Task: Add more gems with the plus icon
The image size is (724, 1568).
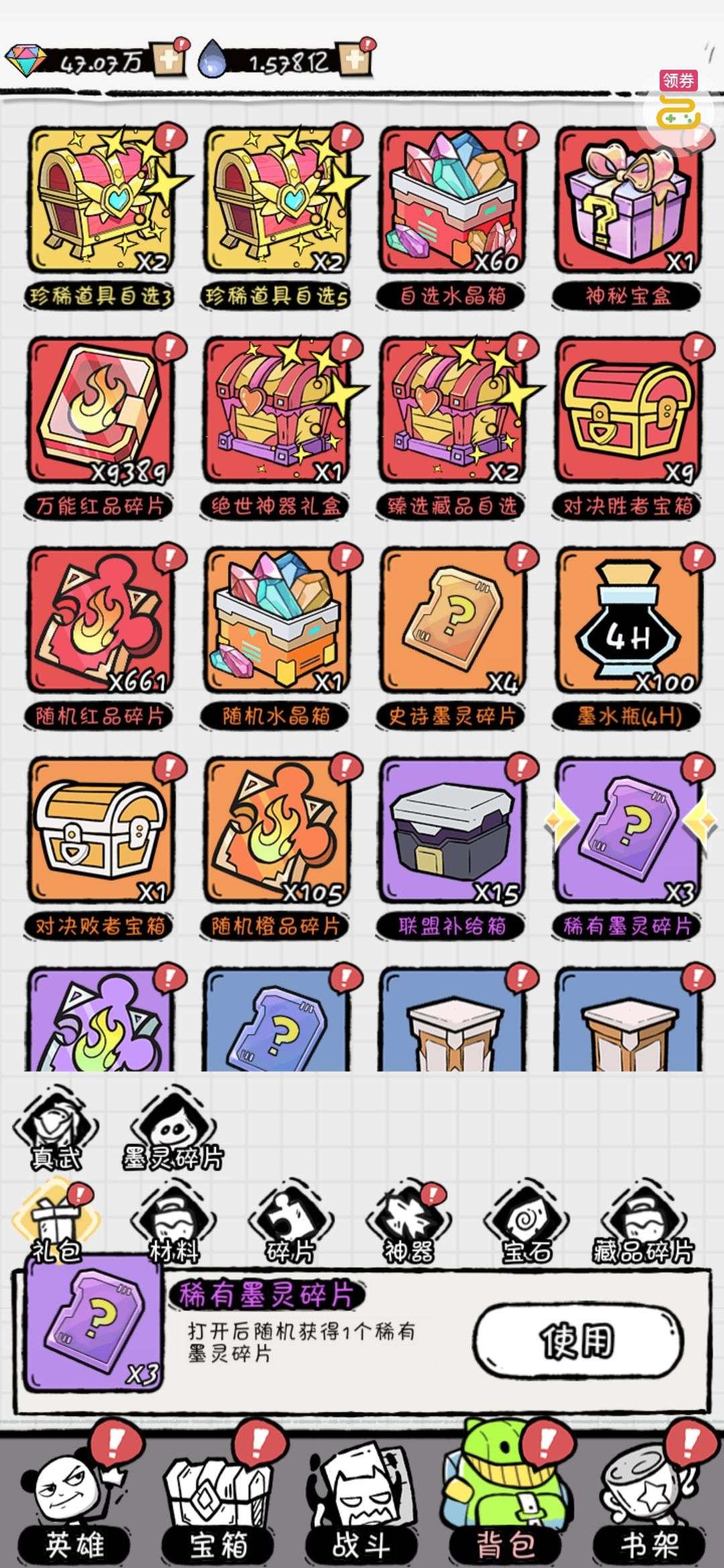Action: pyautogui.click(x=168, y=60)
